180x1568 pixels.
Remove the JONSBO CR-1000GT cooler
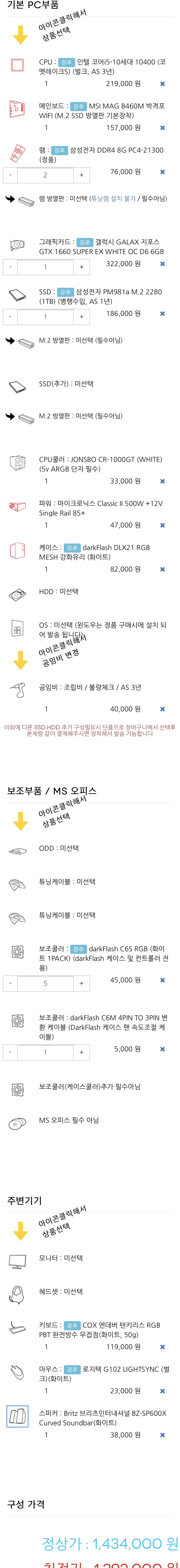(162, 481)
